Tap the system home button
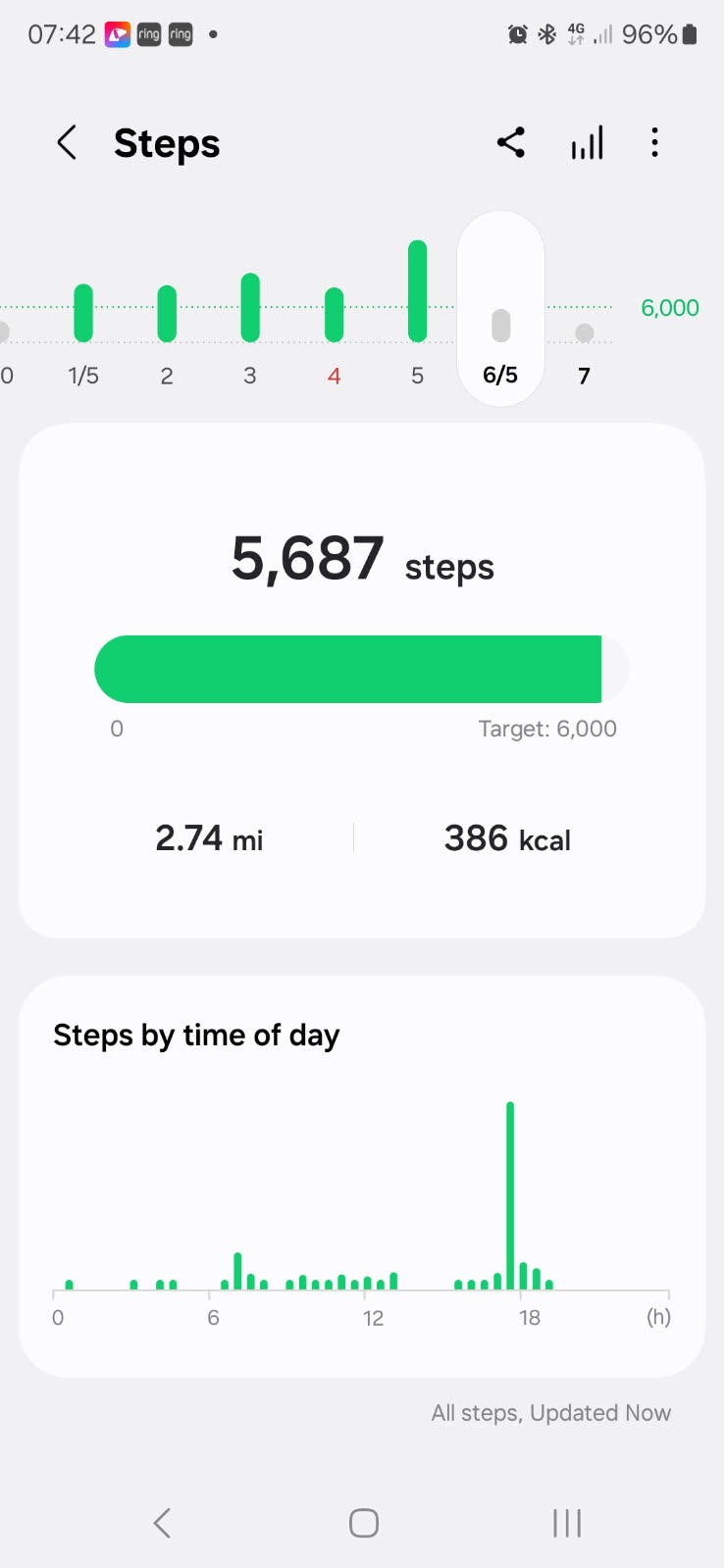The height and width of the screenshot is (1568, 724). 363,1523
